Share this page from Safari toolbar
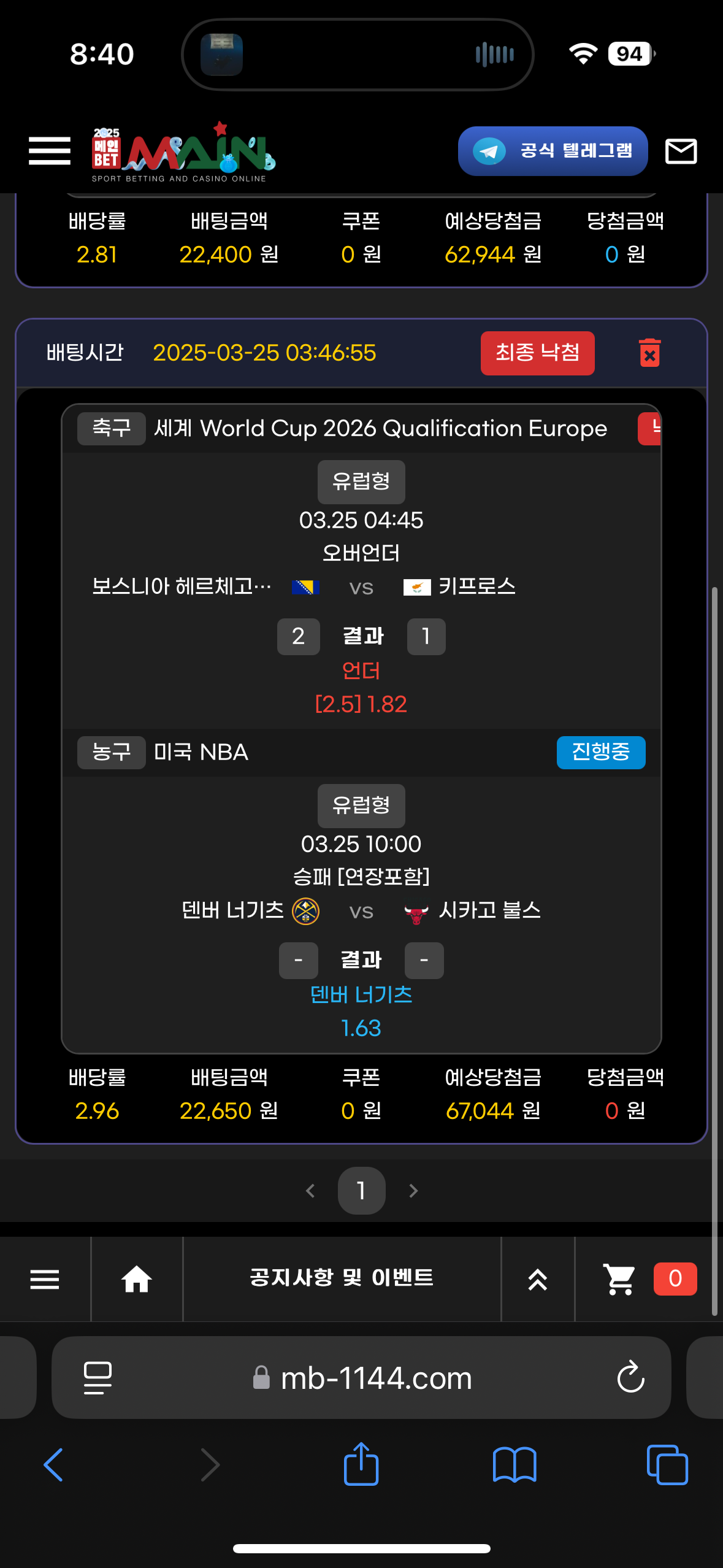723x1568 pixels. (x=361, y=1465)
